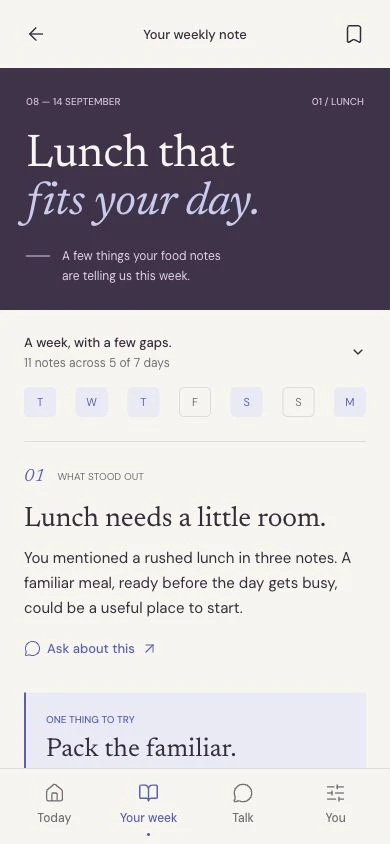Viewport: 390px width, 844px height.
Task: Bookmark this weekly note
Action: [x=353, y=34]
